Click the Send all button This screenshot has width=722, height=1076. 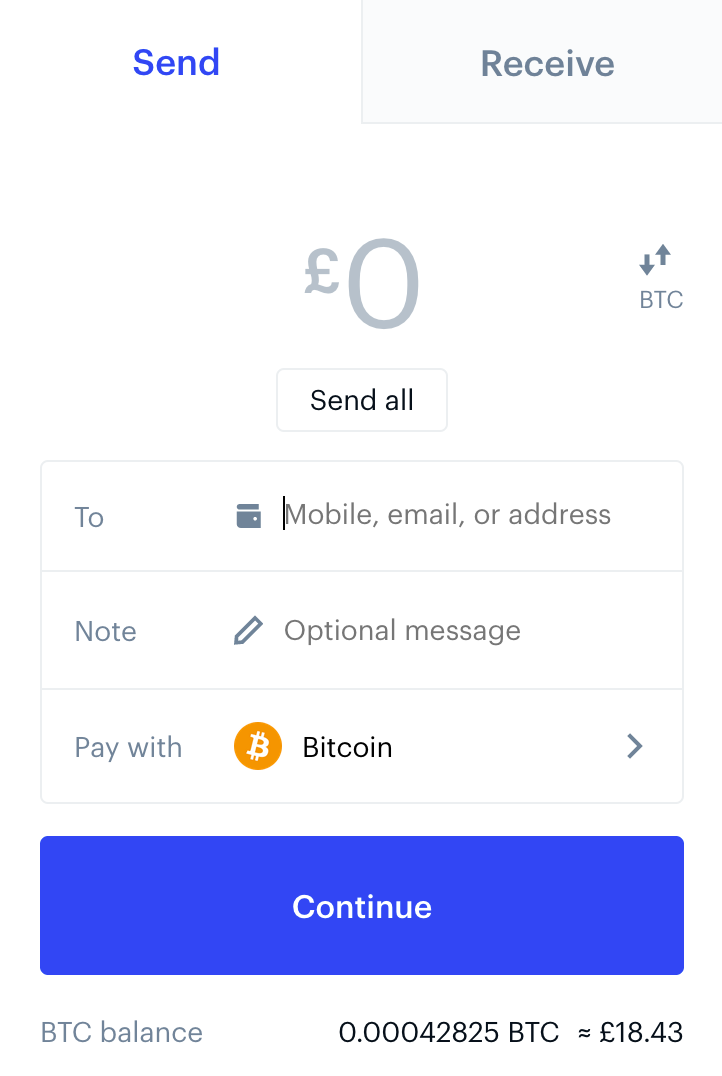361,399
